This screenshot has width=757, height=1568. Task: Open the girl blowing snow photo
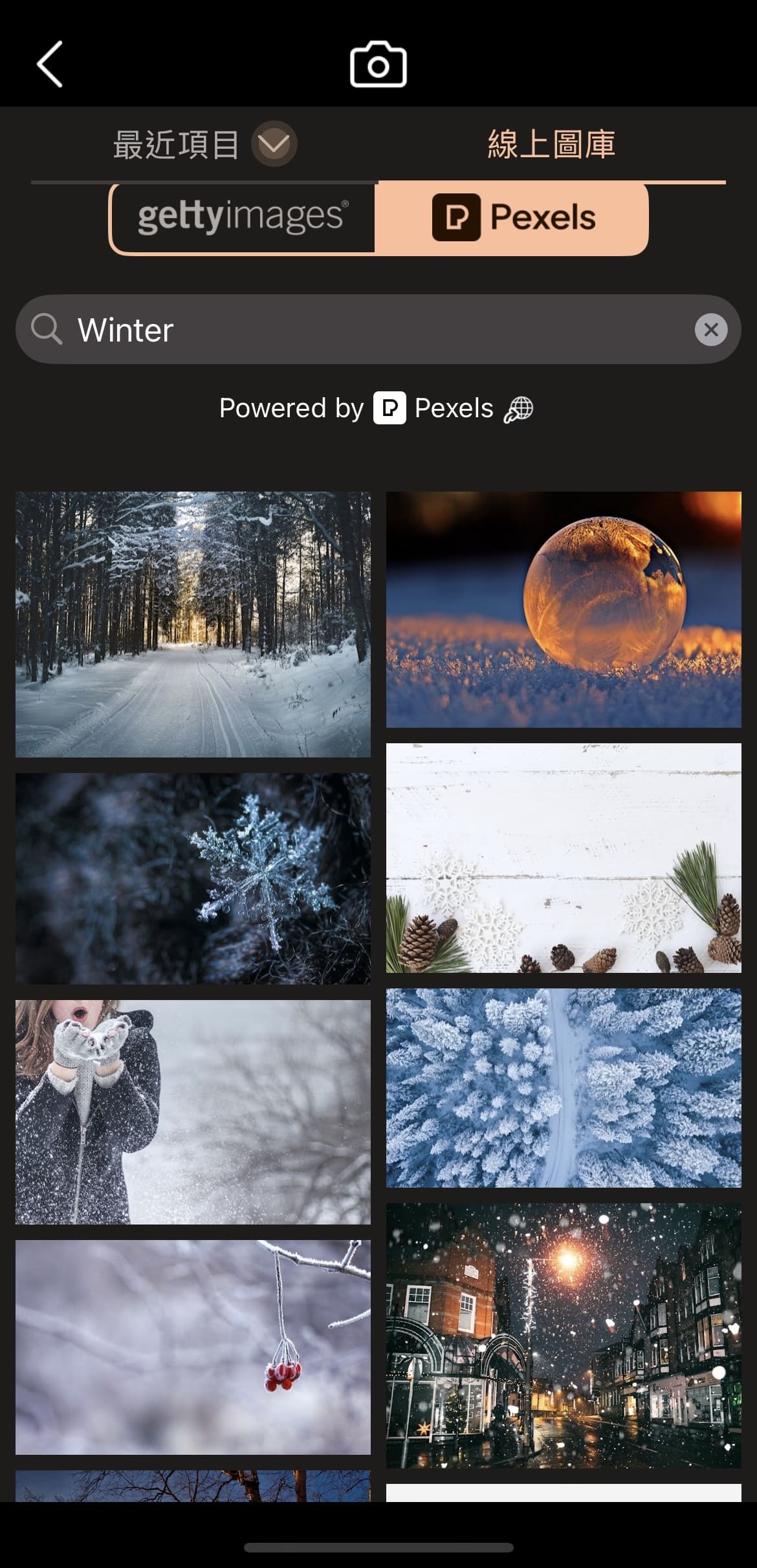point(193,1112)
